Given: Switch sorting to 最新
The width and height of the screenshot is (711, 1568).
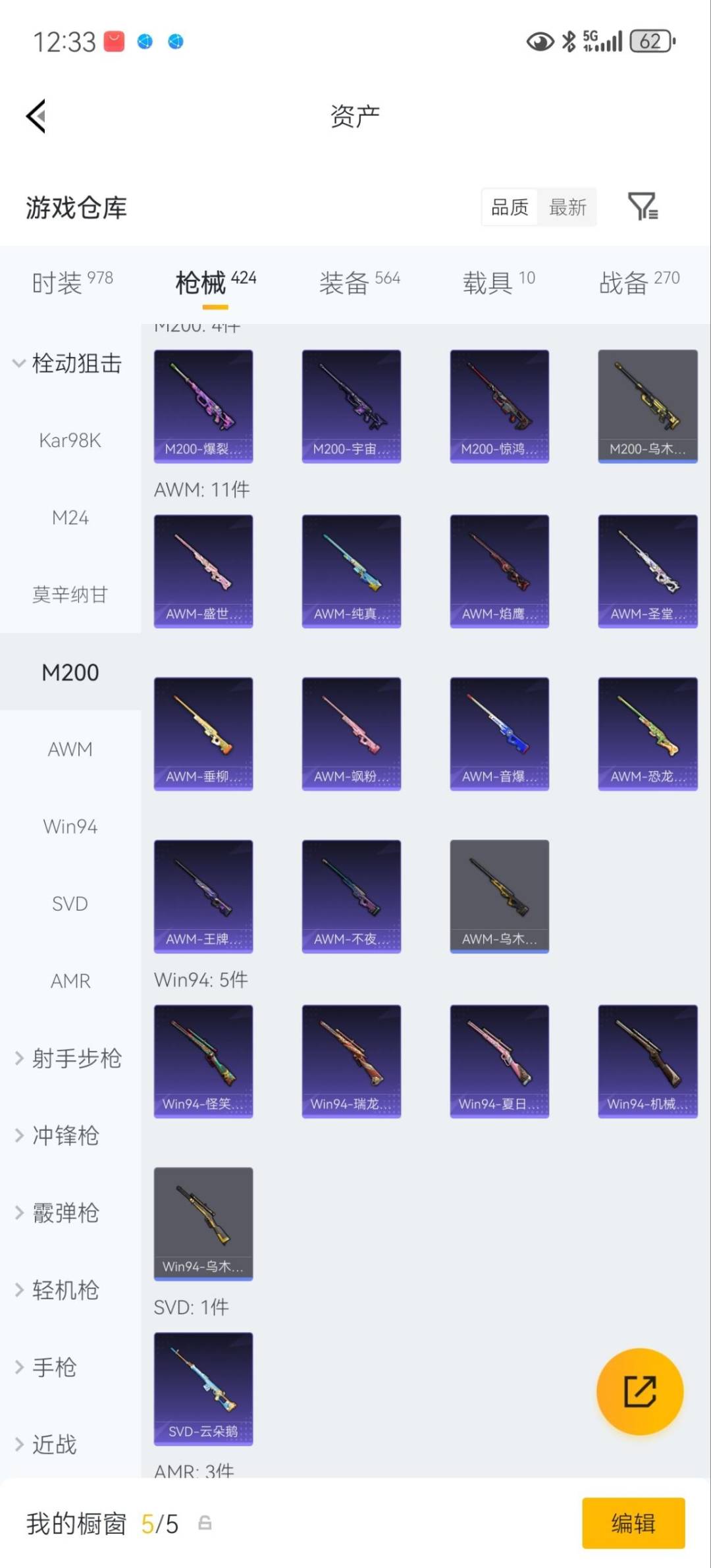Looking at the screenshot, I should 567,207.
